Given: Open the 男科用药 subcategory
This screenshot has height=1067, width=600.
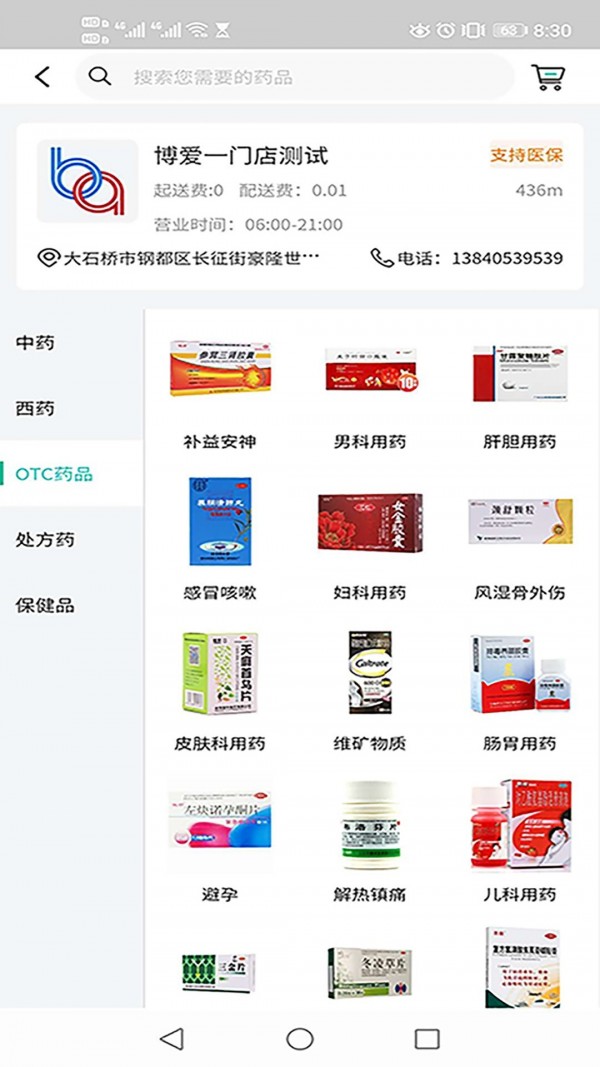Looking at the screenshot, I should click(370, 392).
